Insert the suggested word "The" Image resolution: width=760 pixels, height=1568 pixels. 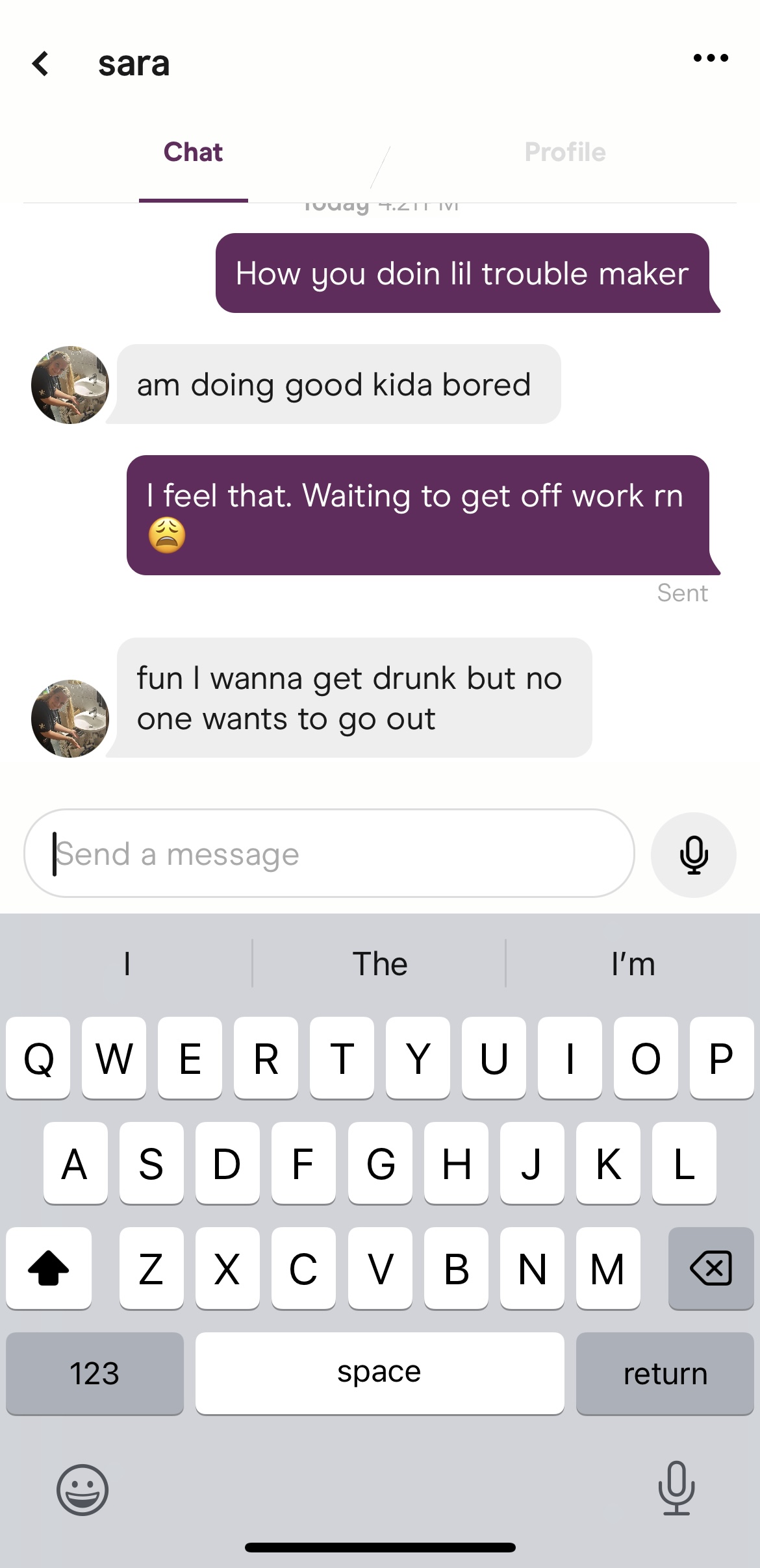click(x=379, y=964)
